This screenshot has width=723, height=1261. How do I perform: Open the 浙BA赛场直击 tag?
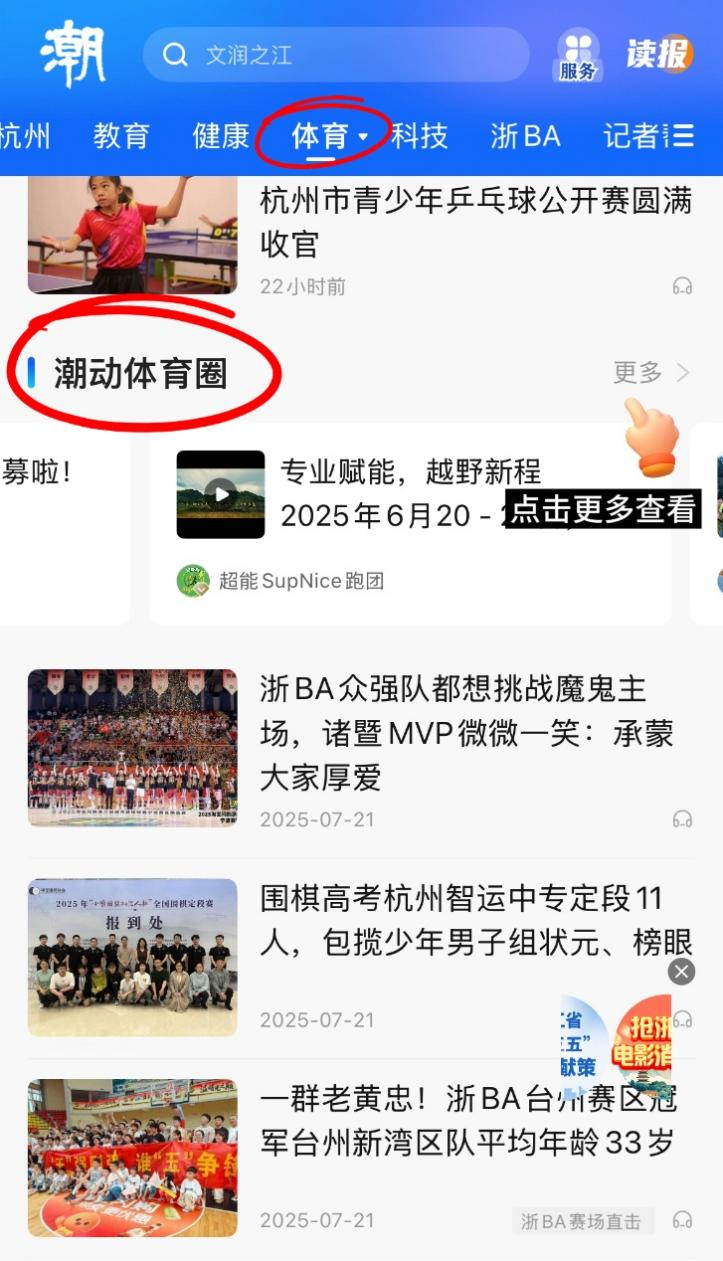point(582,1221)
